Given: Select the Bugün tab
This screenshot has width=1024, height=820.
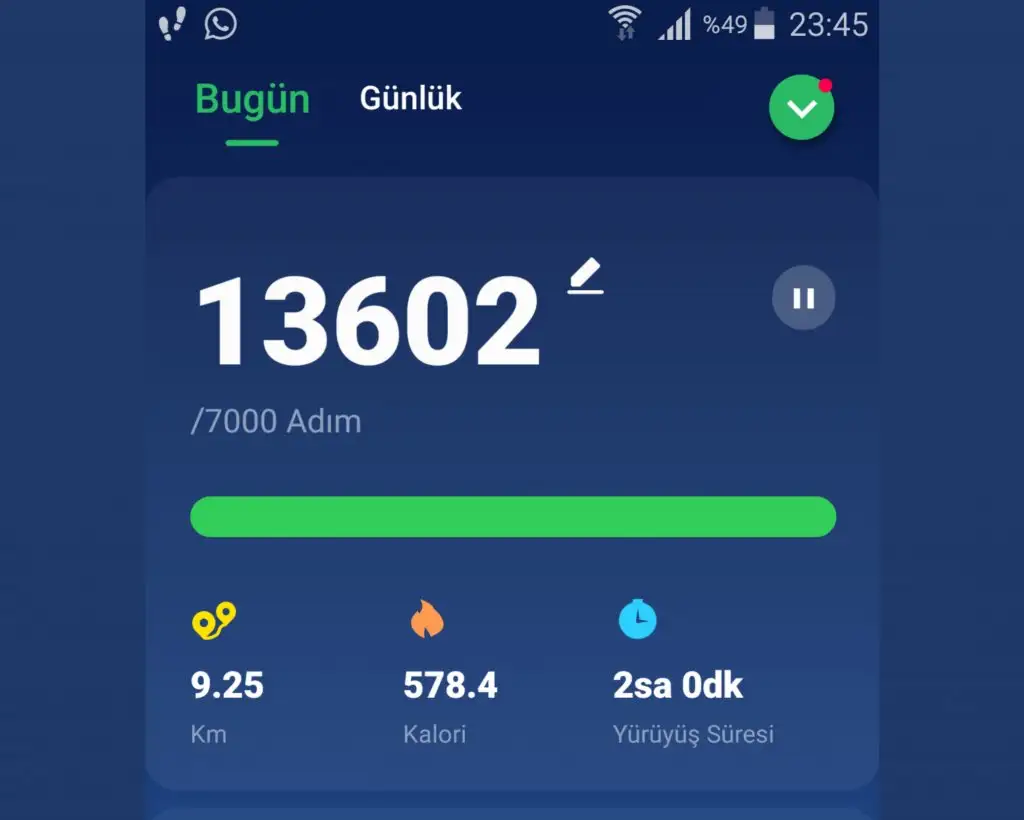Looking at the screenshot, I should (252, 101).
